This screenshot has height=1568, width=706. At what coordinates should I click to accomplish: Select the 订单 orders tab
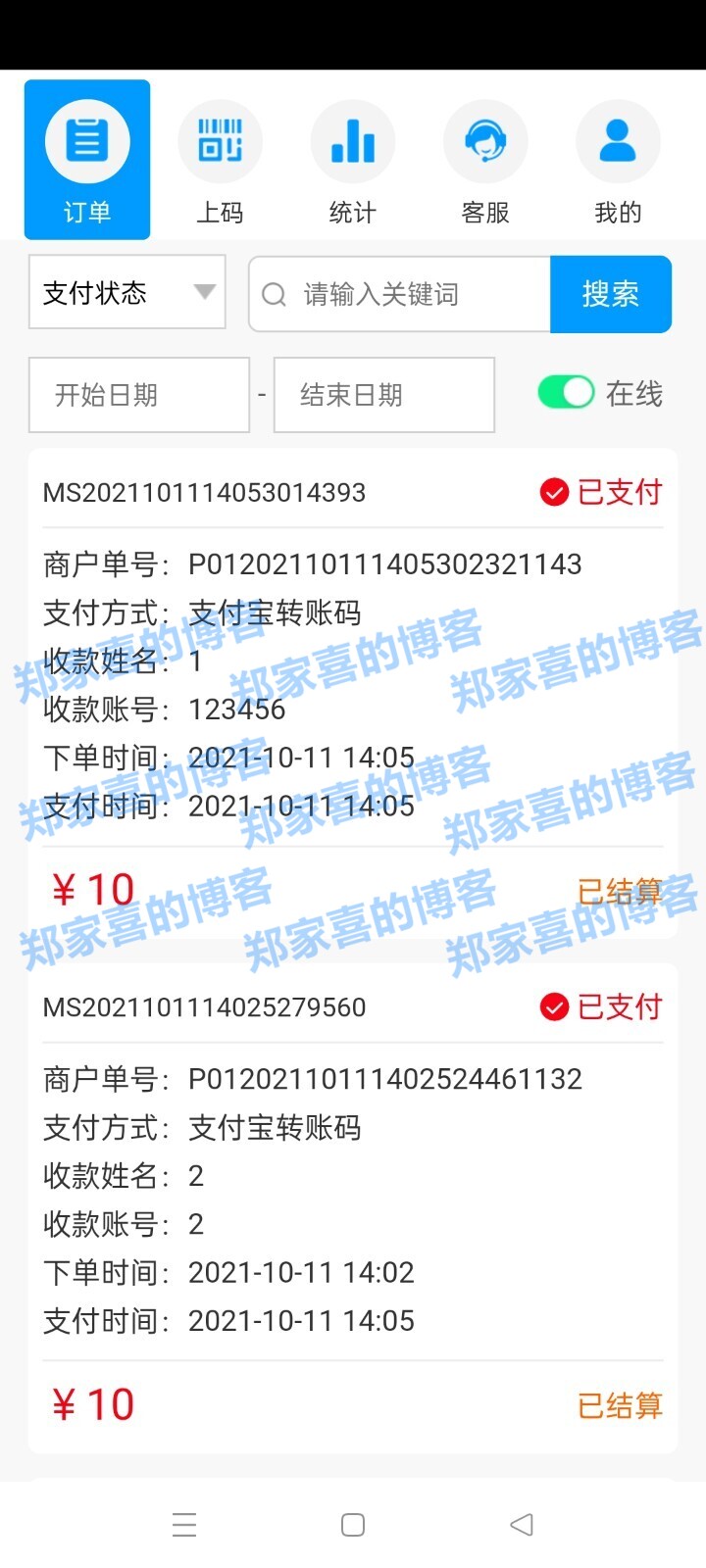click(87, 161)
